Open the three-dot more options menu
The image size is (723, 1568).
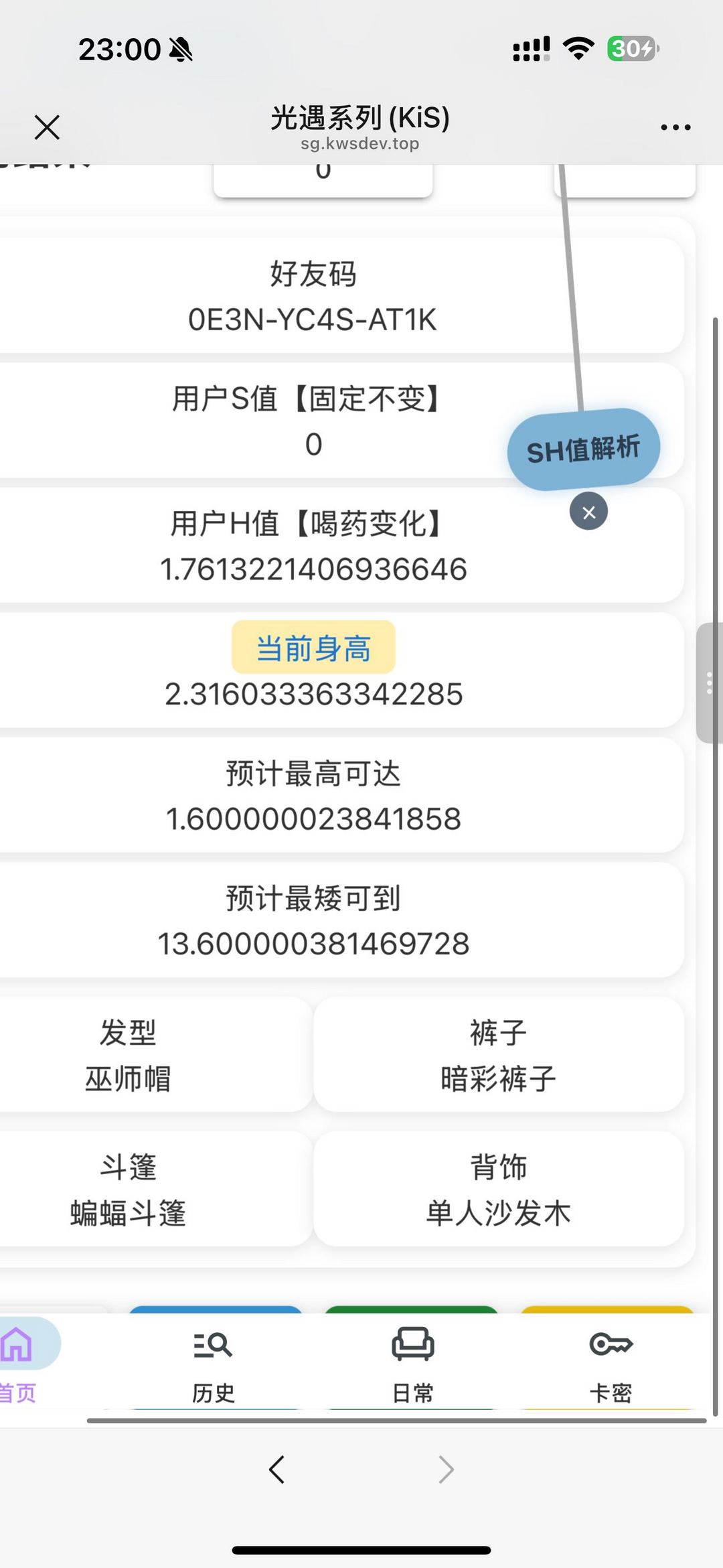675,127
